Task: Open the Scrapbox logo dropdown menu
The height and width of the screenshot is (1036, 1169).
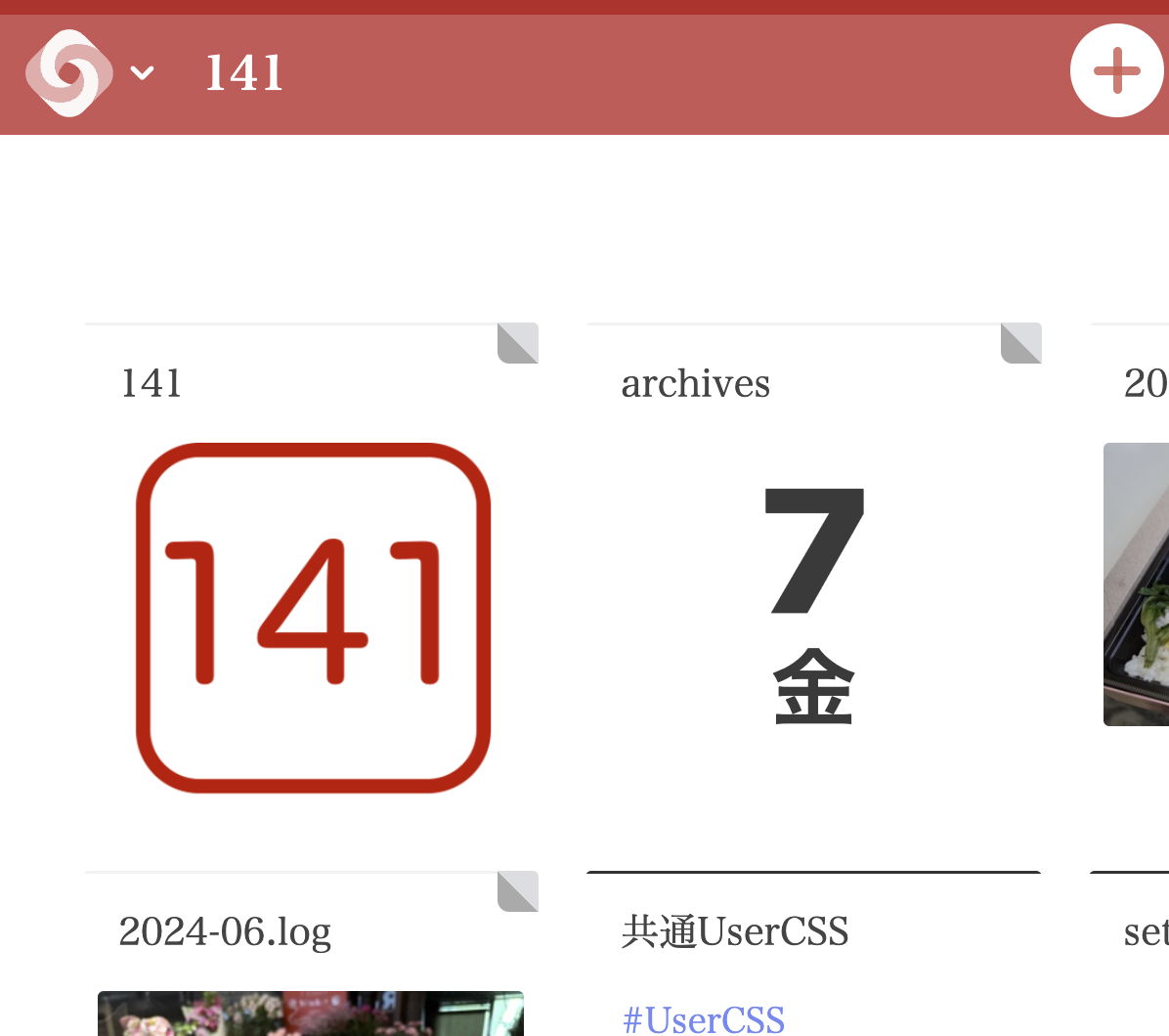Action: [88, 73]
